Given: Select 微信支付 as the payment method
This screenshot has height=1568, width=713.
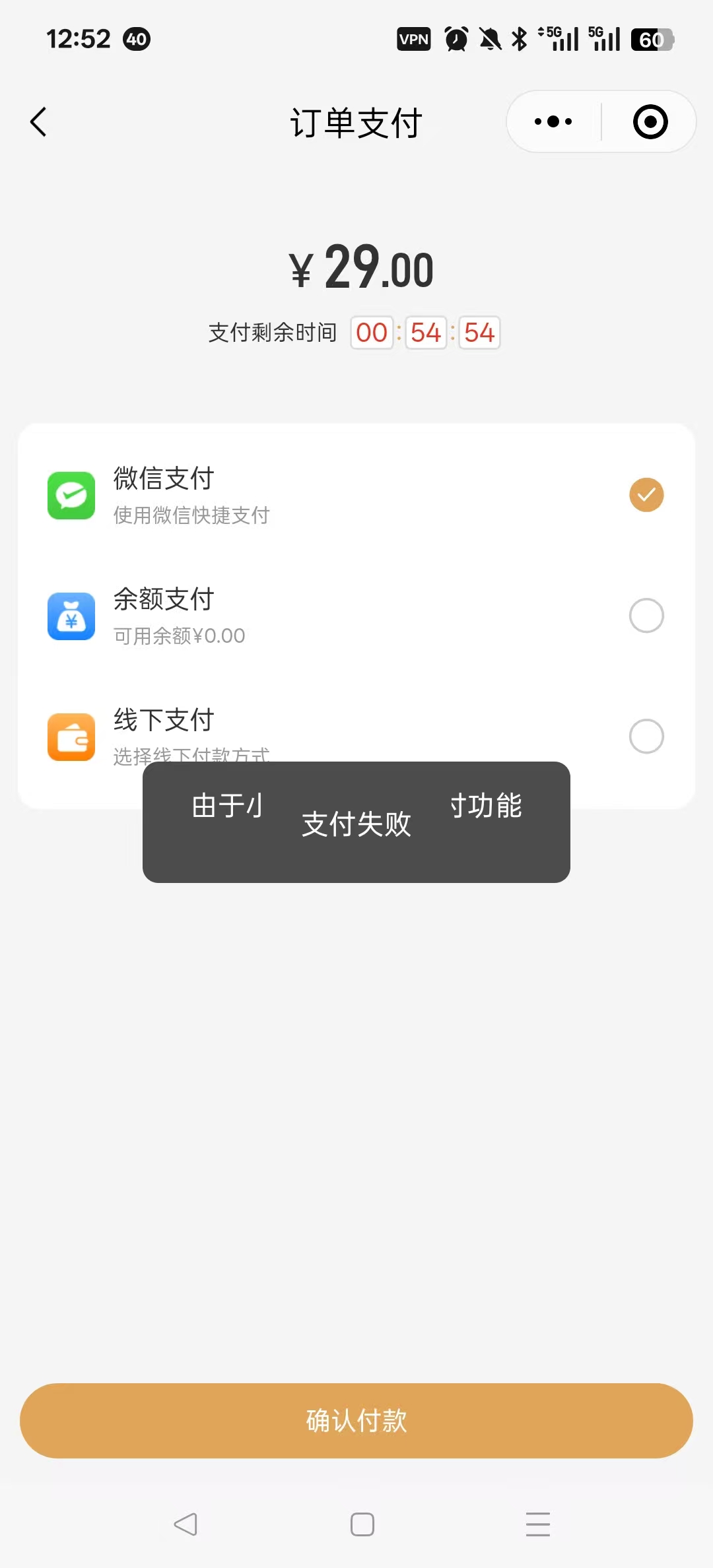Looking at the screenshot, I should (x=356, y=495).
